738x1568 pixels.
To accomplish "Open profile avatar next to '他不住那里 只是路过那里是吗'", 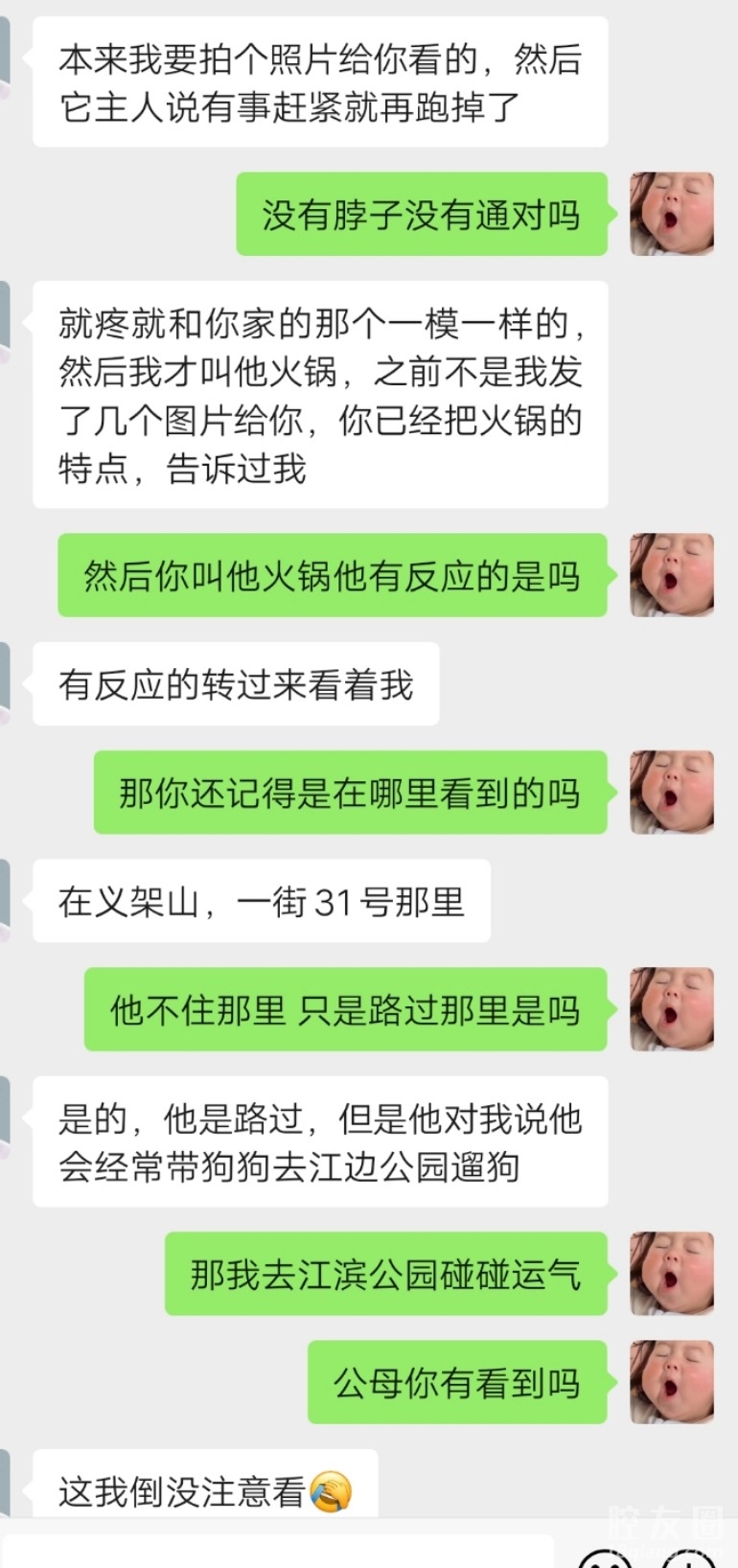I will click(671, 1009).
